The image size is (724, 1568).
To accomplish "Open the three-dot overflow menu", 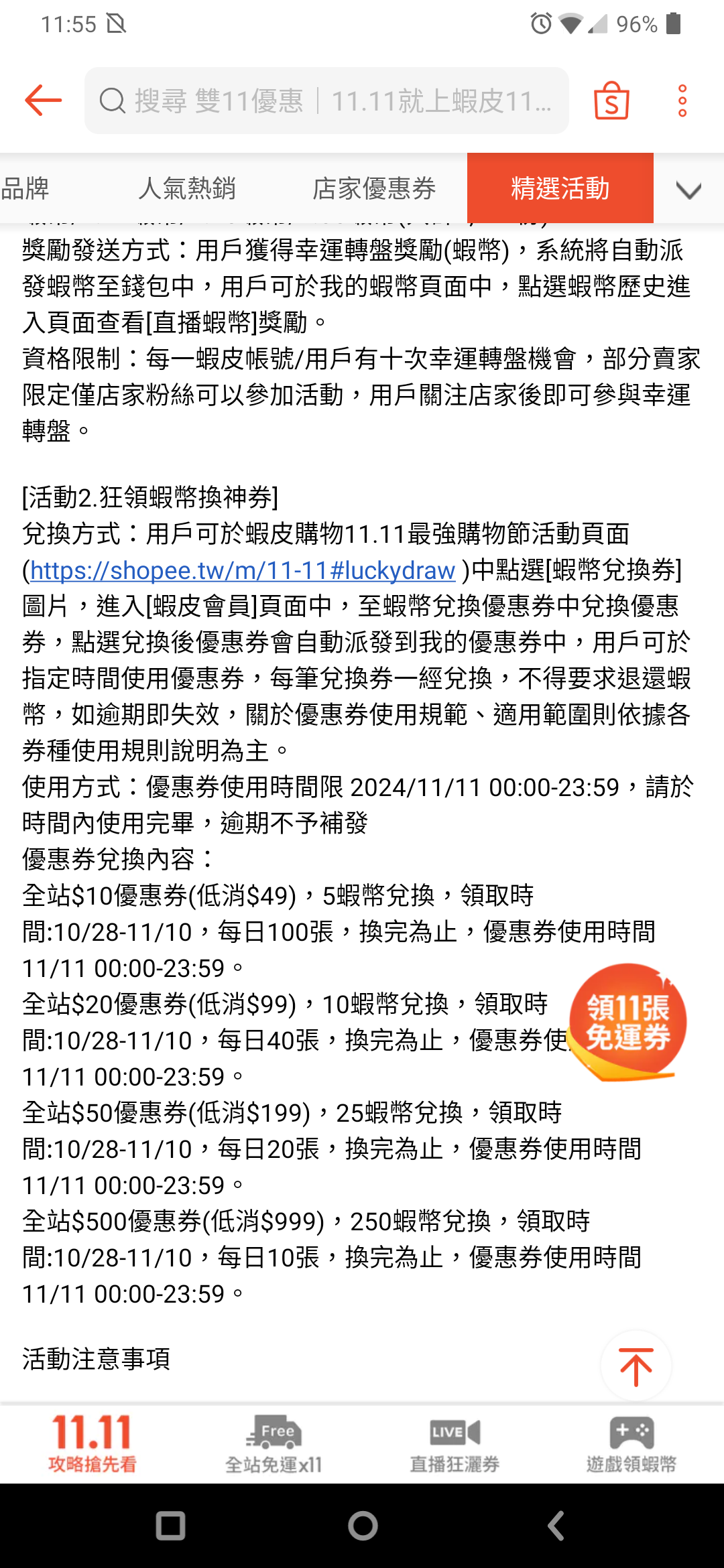I will coord(682,101).
